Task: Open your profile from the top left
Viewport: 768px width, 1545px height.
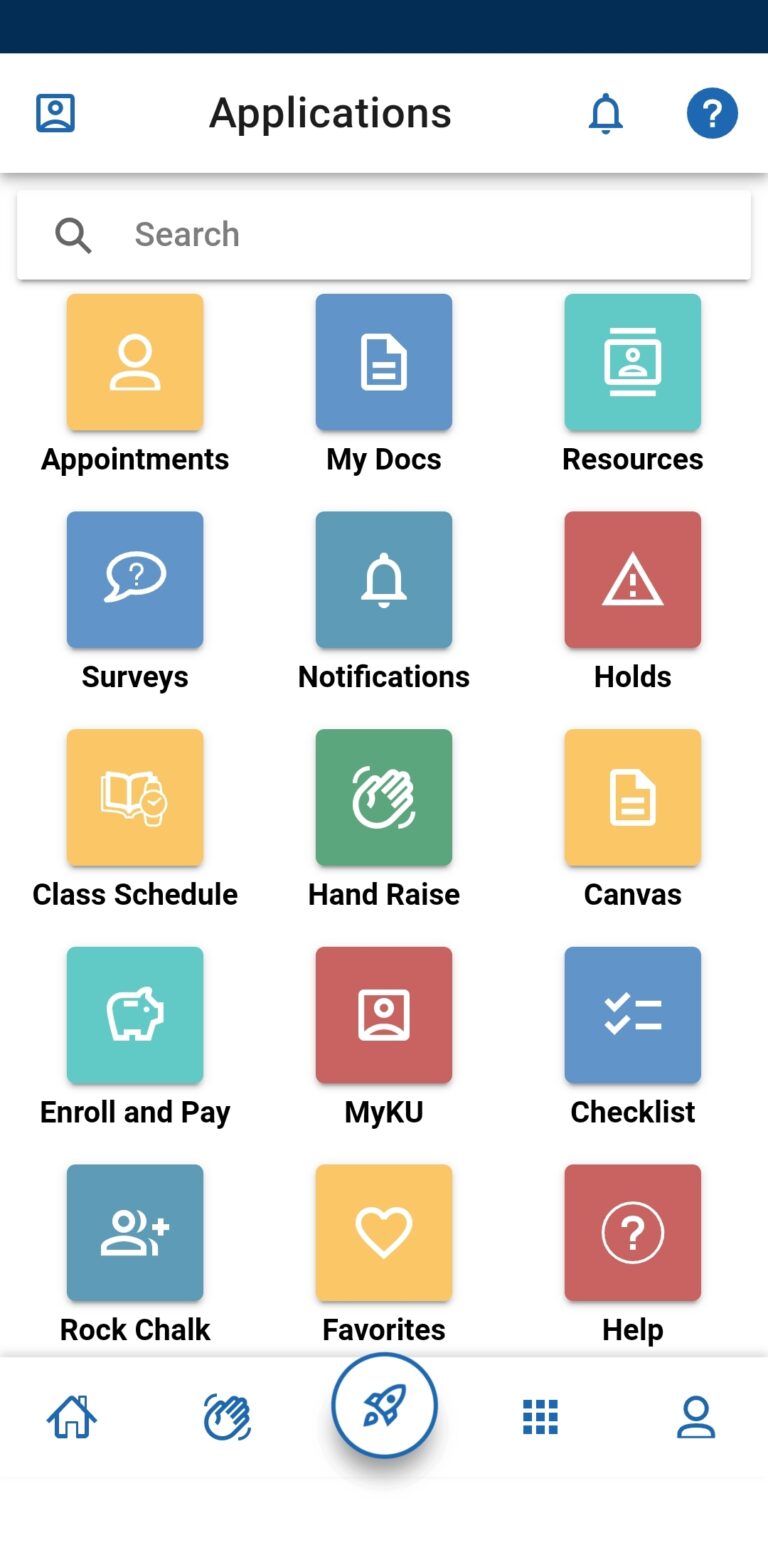Action: click(55, 112)
